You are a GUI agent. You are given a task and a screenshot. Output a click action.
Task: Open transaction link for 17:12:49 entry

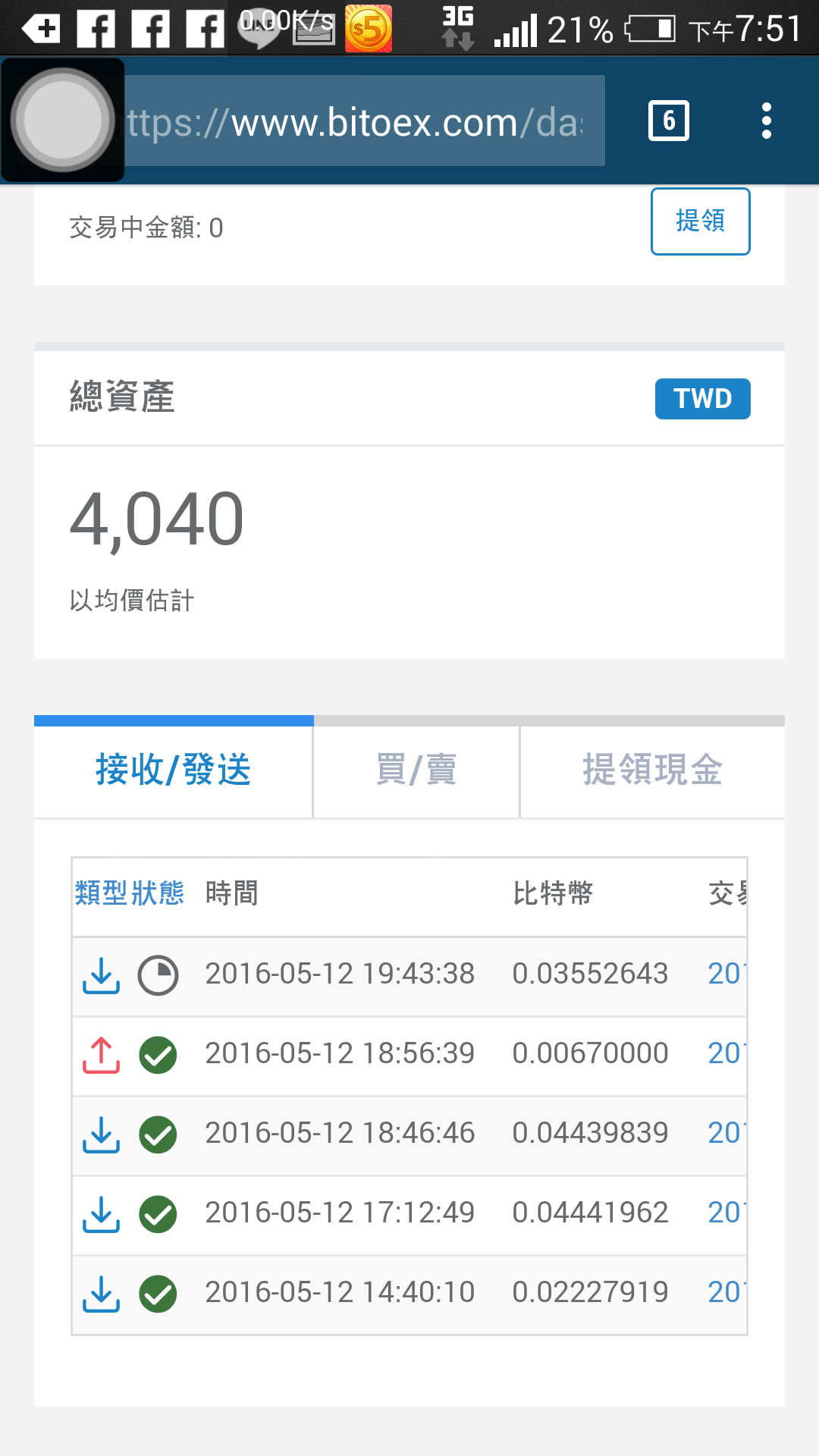pyautogui.click(x=726, y=1213)
